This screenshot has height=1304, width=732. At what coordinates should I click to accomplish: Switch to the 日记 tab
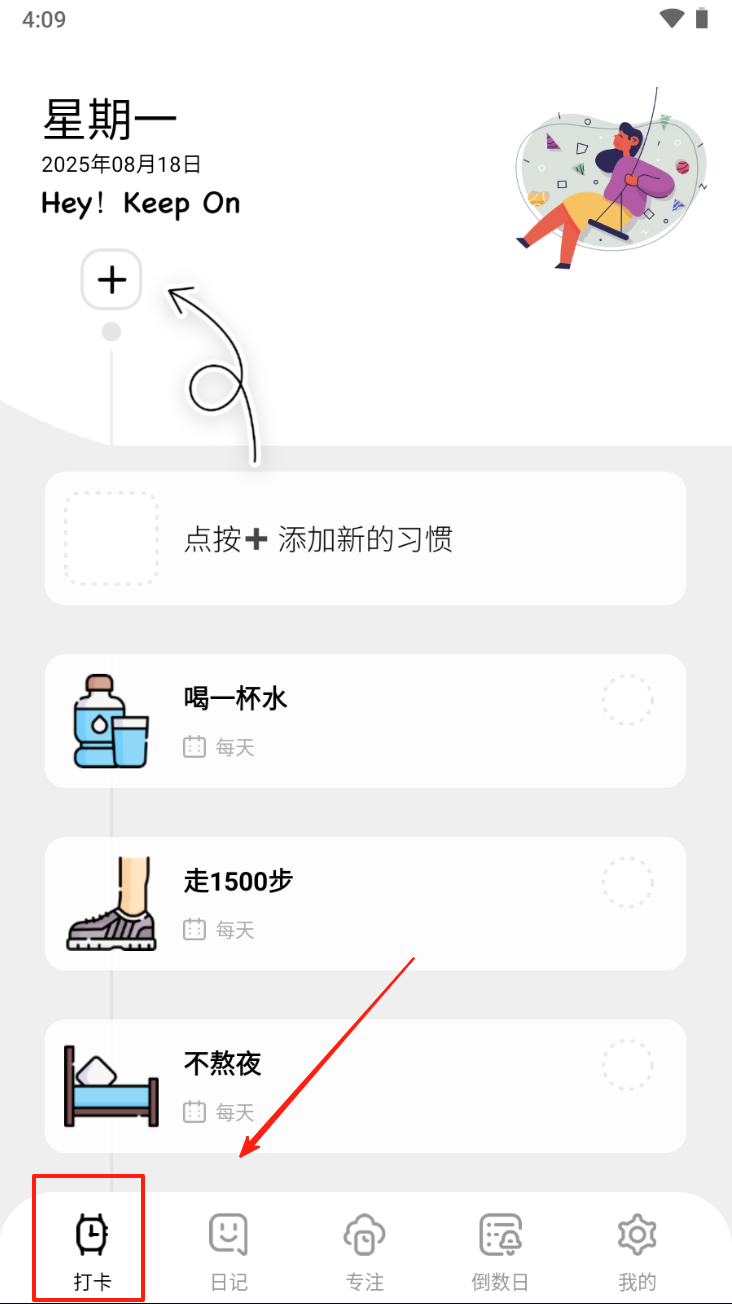(x=228, y=1250)
